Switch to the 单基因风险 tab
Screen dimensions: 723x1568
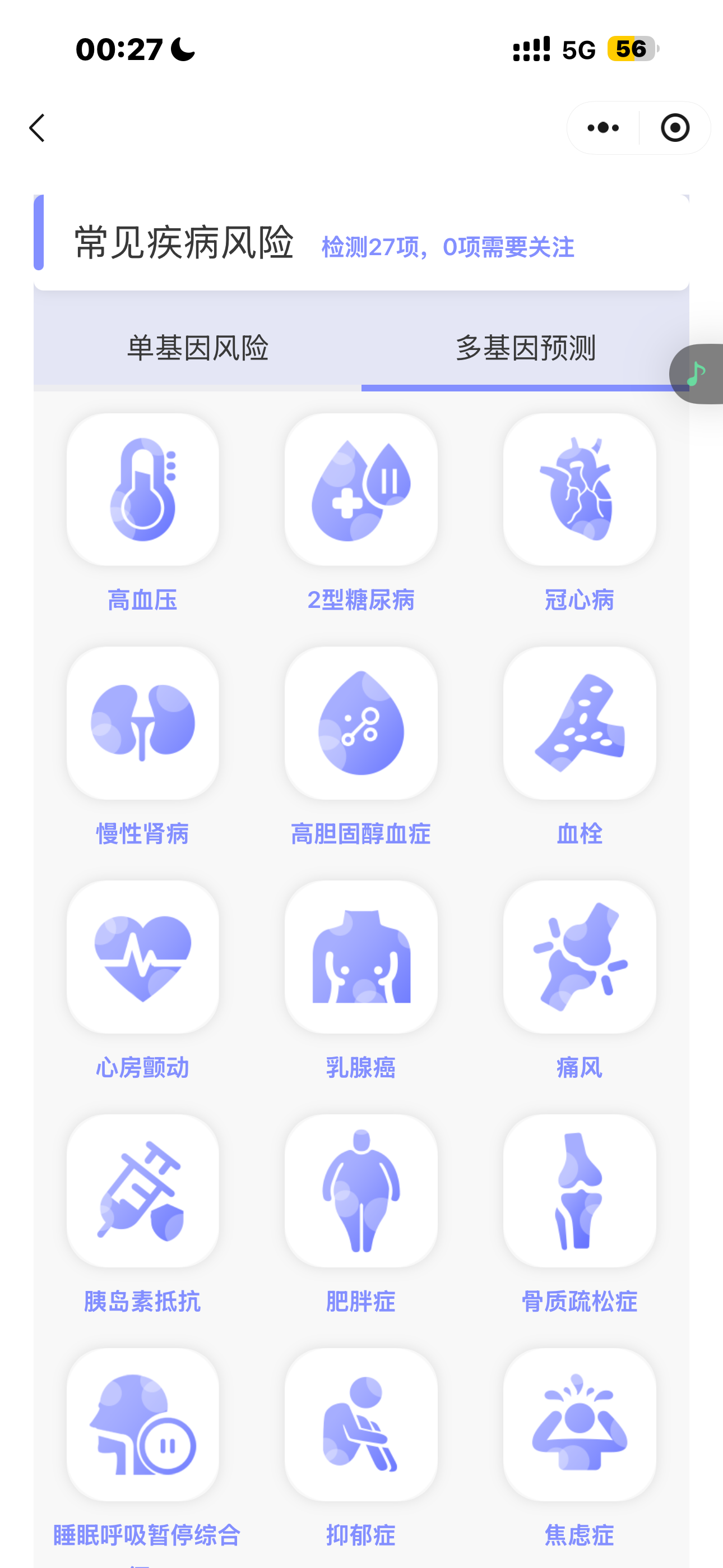click(x=197, y=349)
